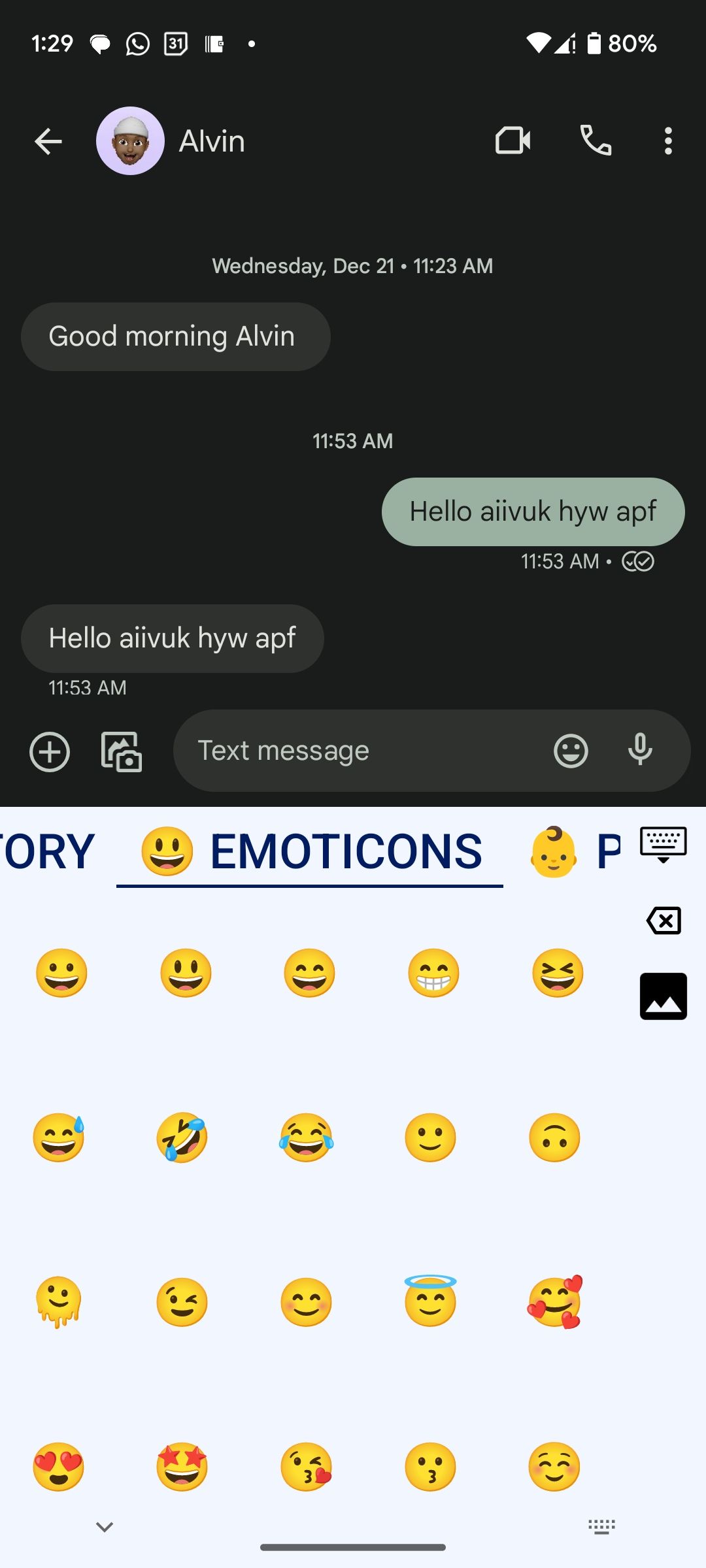Insert the rolling on floor laughing emoji

point(182,1137)
